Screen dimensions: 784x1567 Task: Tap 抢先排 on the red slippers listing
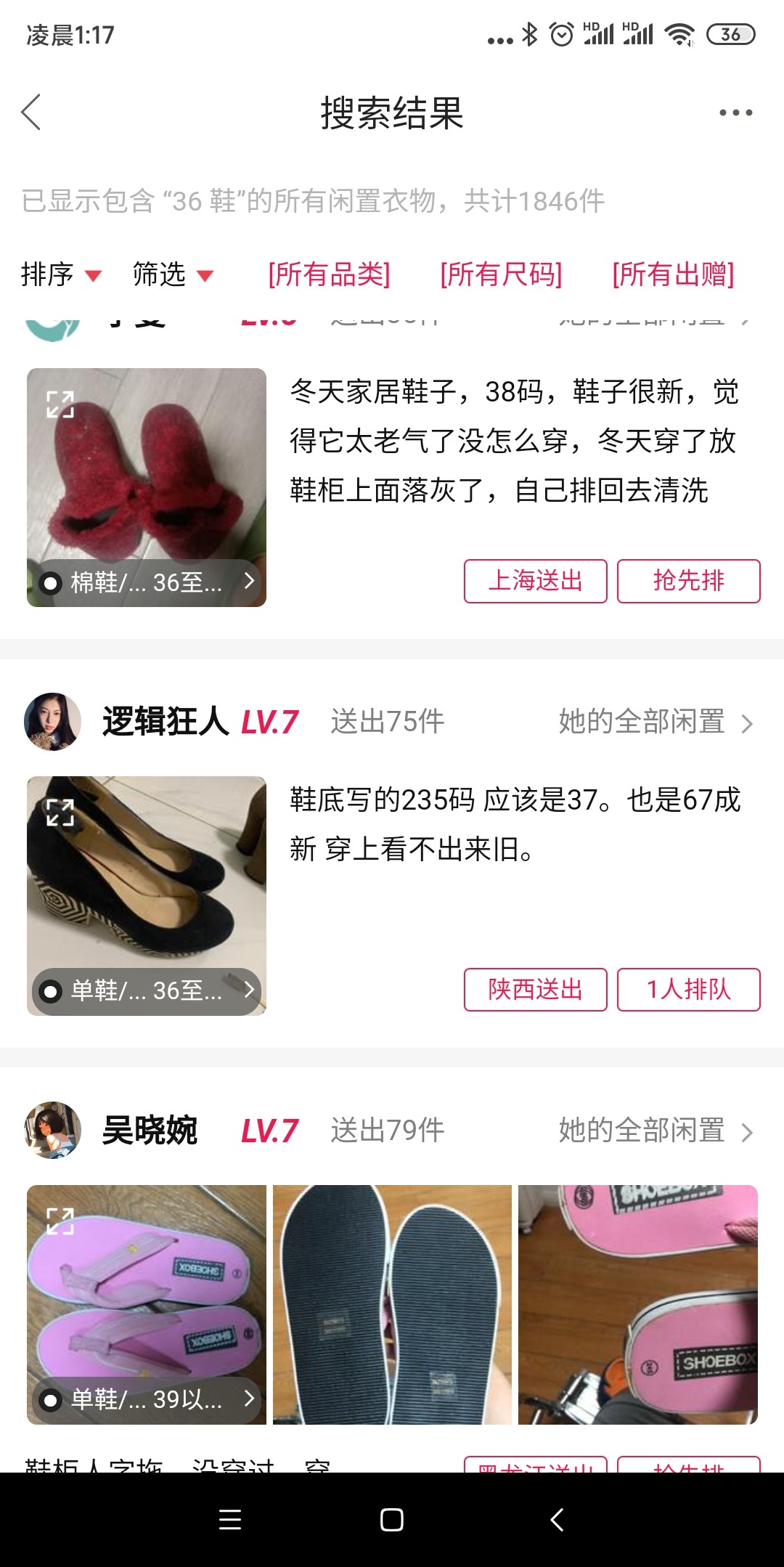688,581
